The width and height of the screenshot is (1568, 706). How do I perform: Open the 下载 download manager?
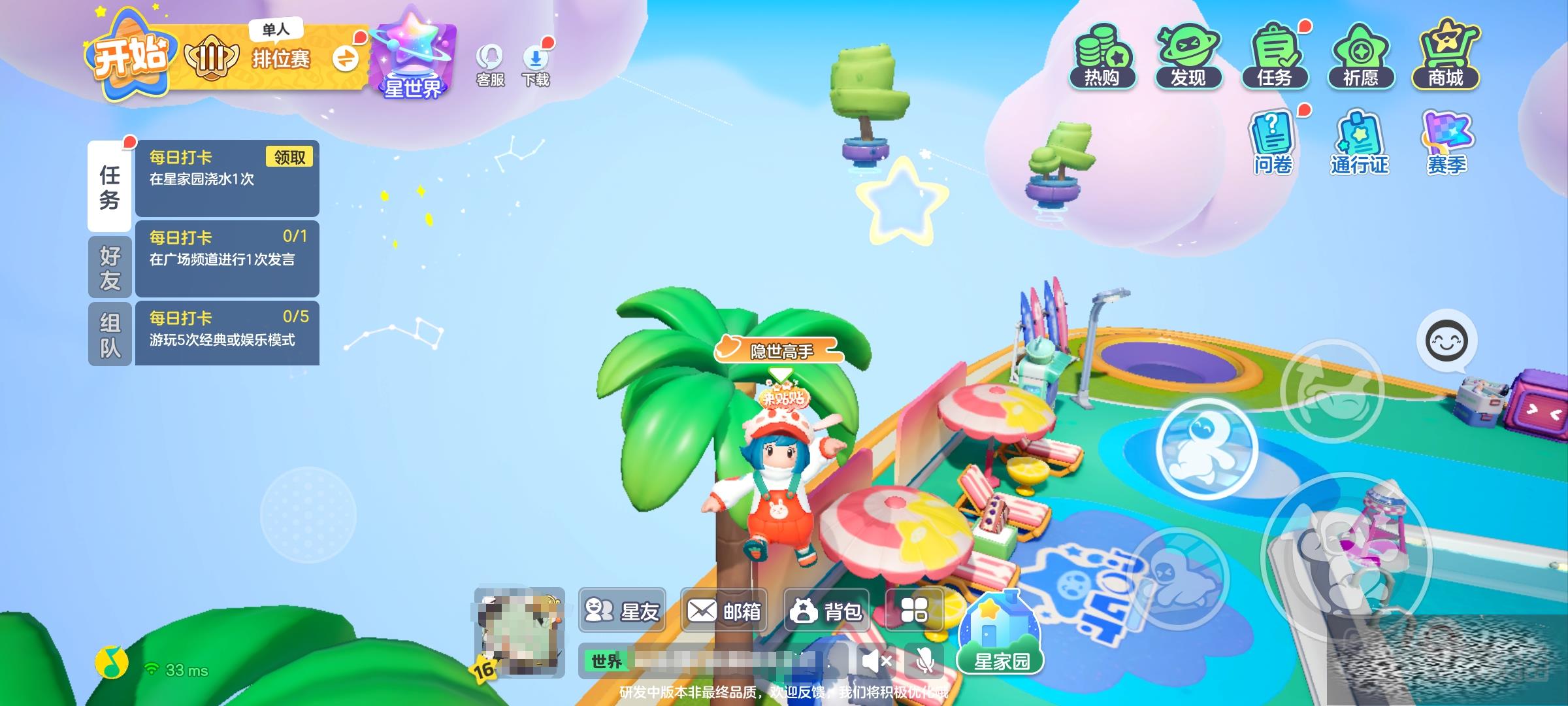(x=536, y=65)
